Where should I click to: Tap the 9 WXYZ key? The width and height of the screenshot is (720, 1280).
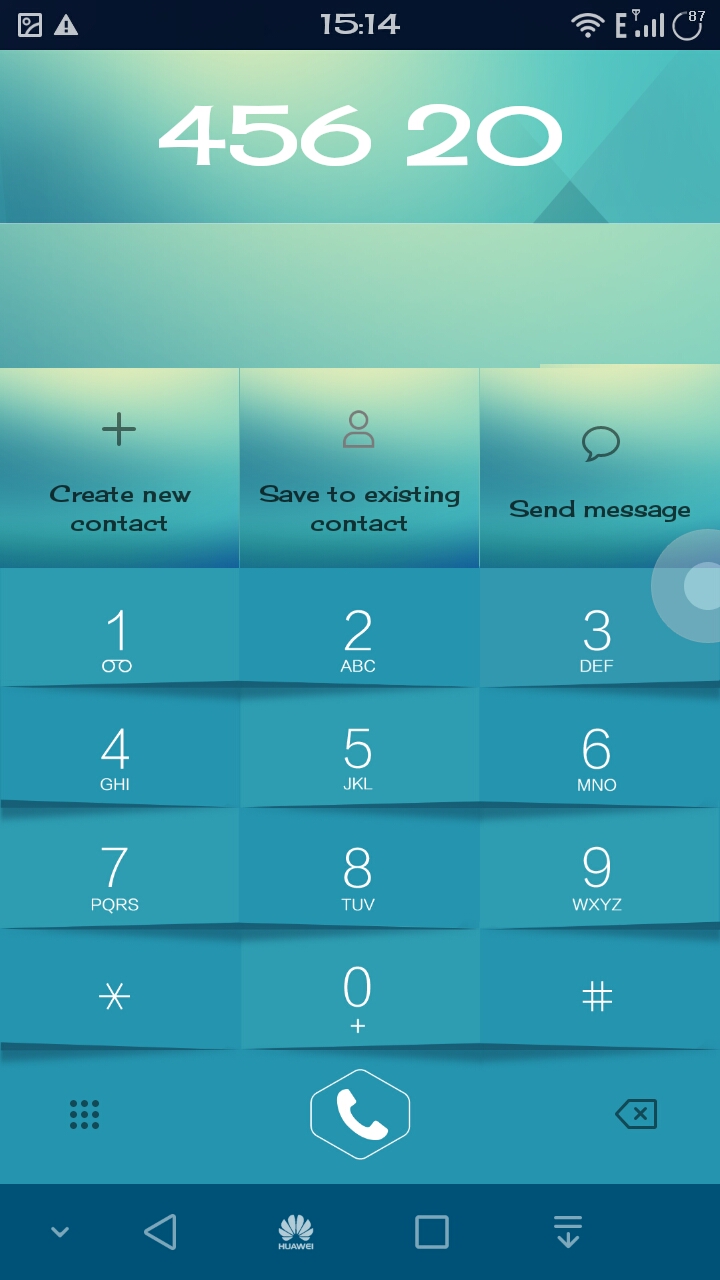[x=597, y=878]
